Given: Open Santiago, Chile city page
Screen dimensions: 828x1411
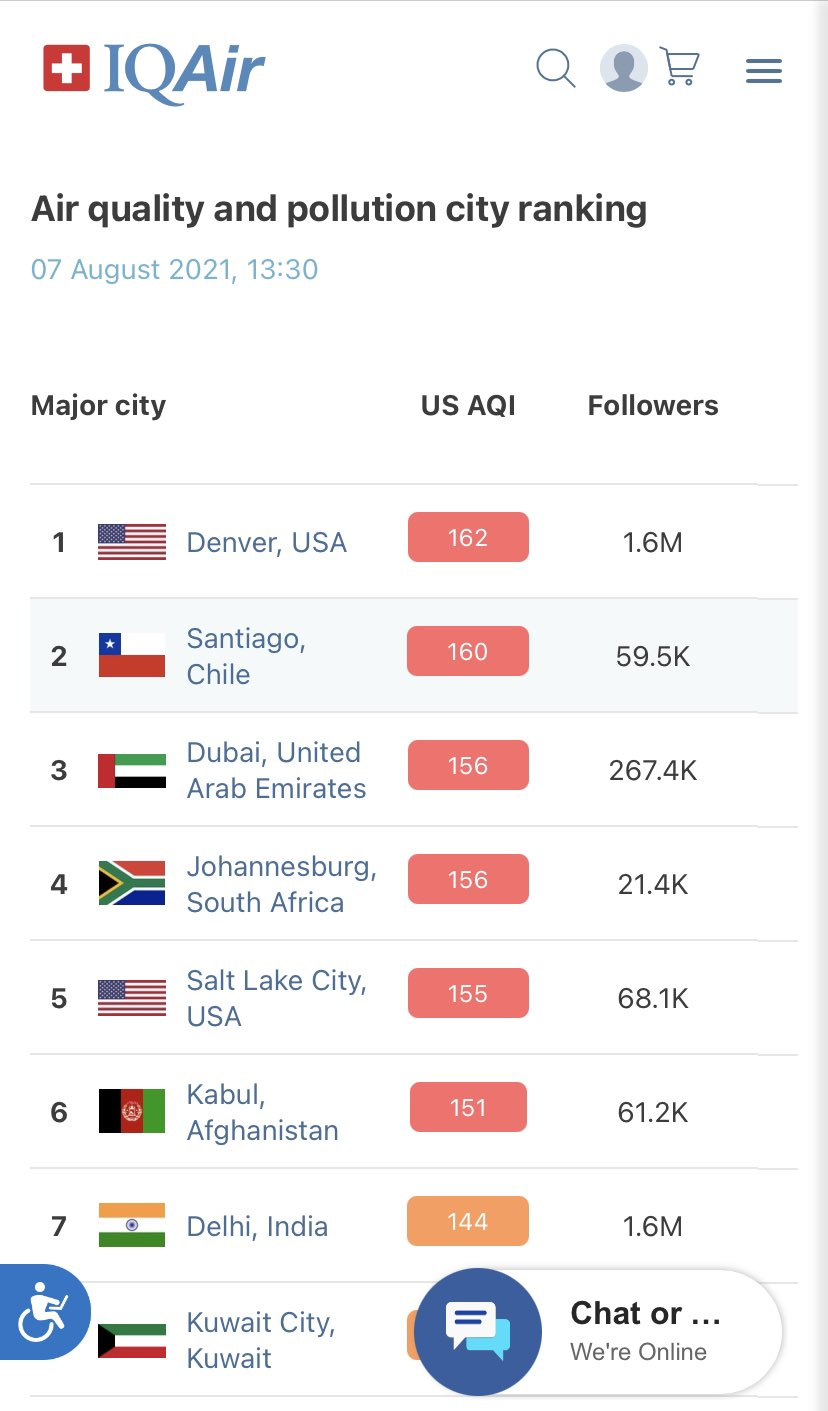Looking at the screenshot, I should click(x=247, y=656).
